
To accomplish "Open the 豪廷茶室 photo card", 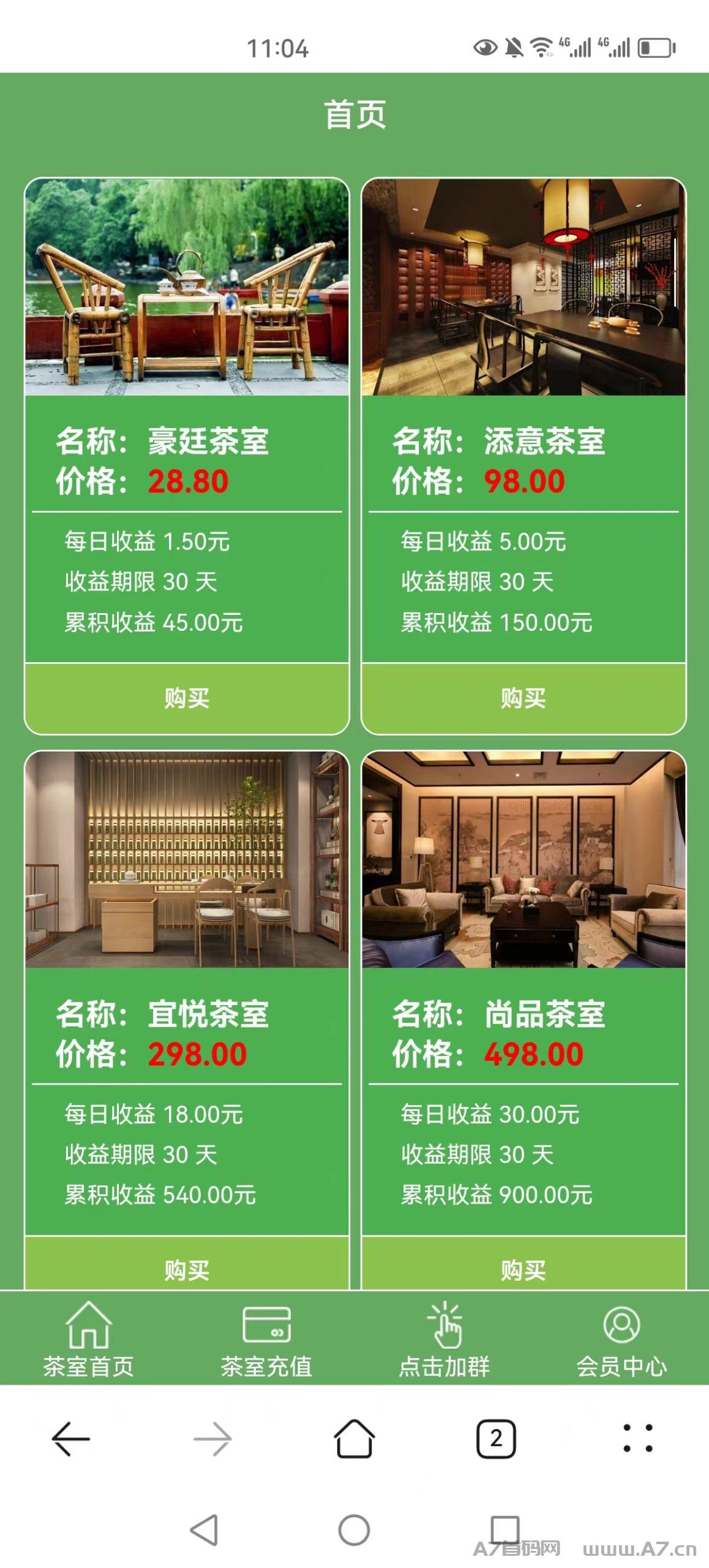I will [187, 287].
